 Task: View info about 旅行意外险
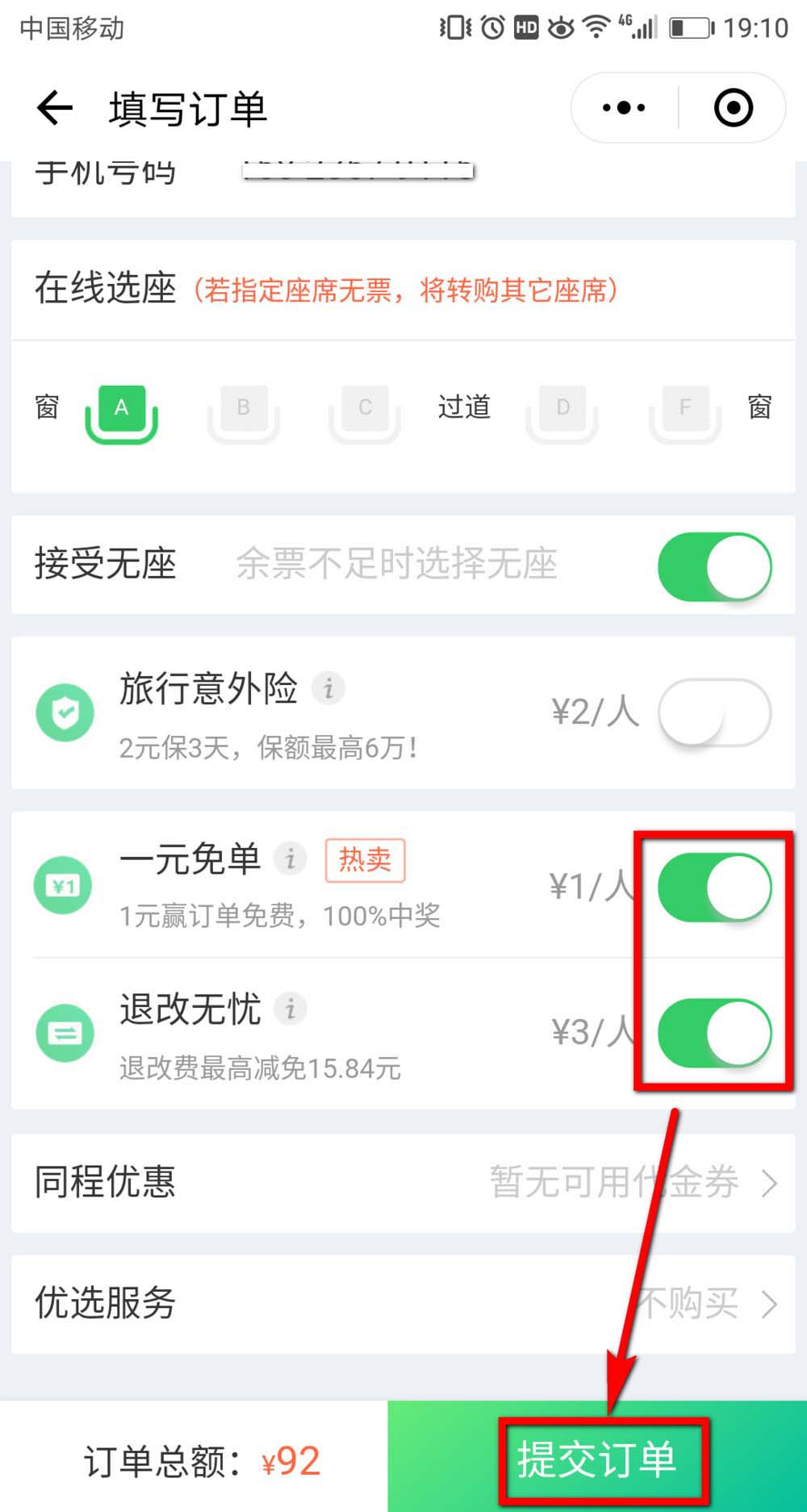click(x=328, y=689)
